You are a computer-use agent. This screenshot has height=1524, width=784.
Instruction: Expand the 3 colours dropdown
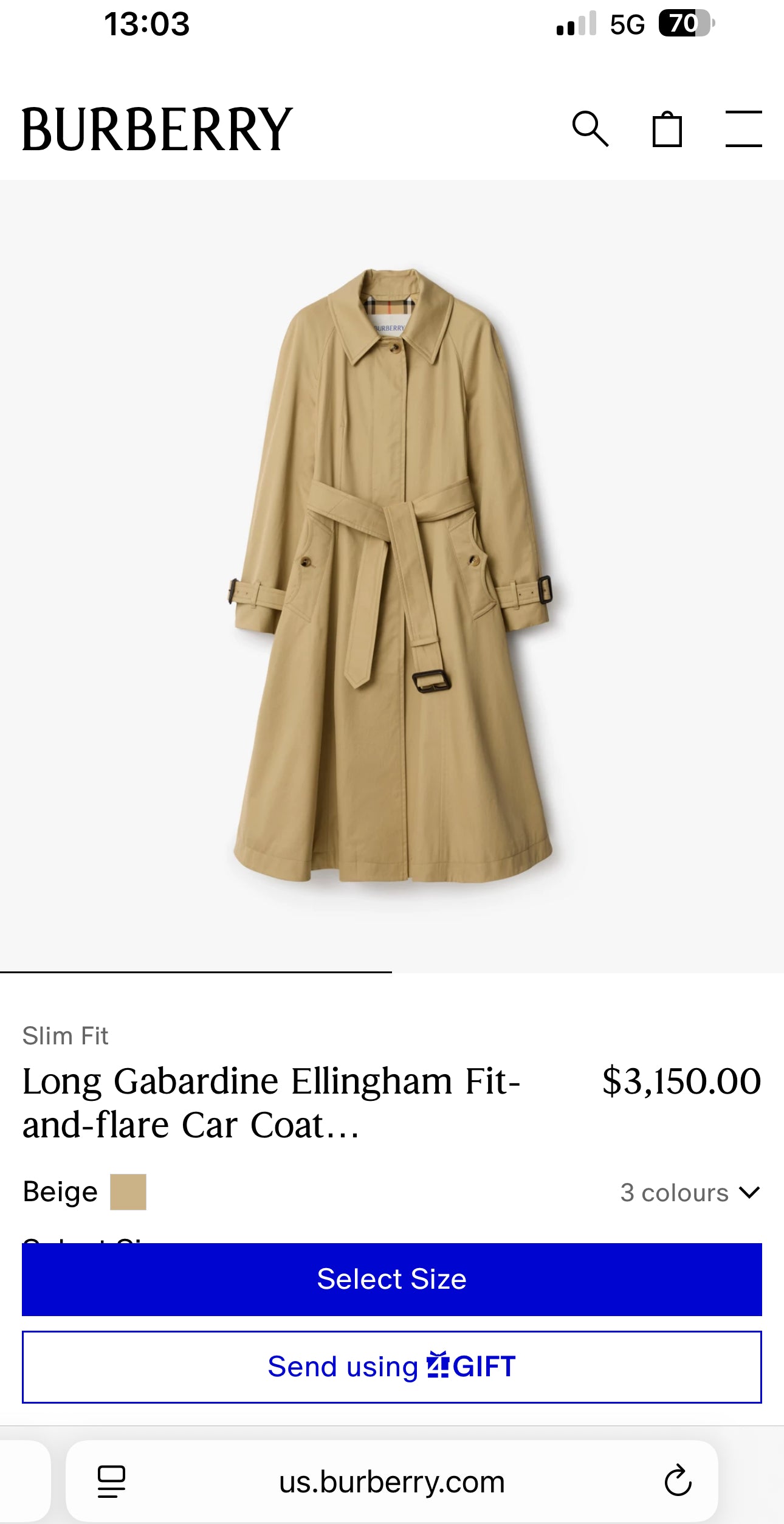pos(690,1193)
